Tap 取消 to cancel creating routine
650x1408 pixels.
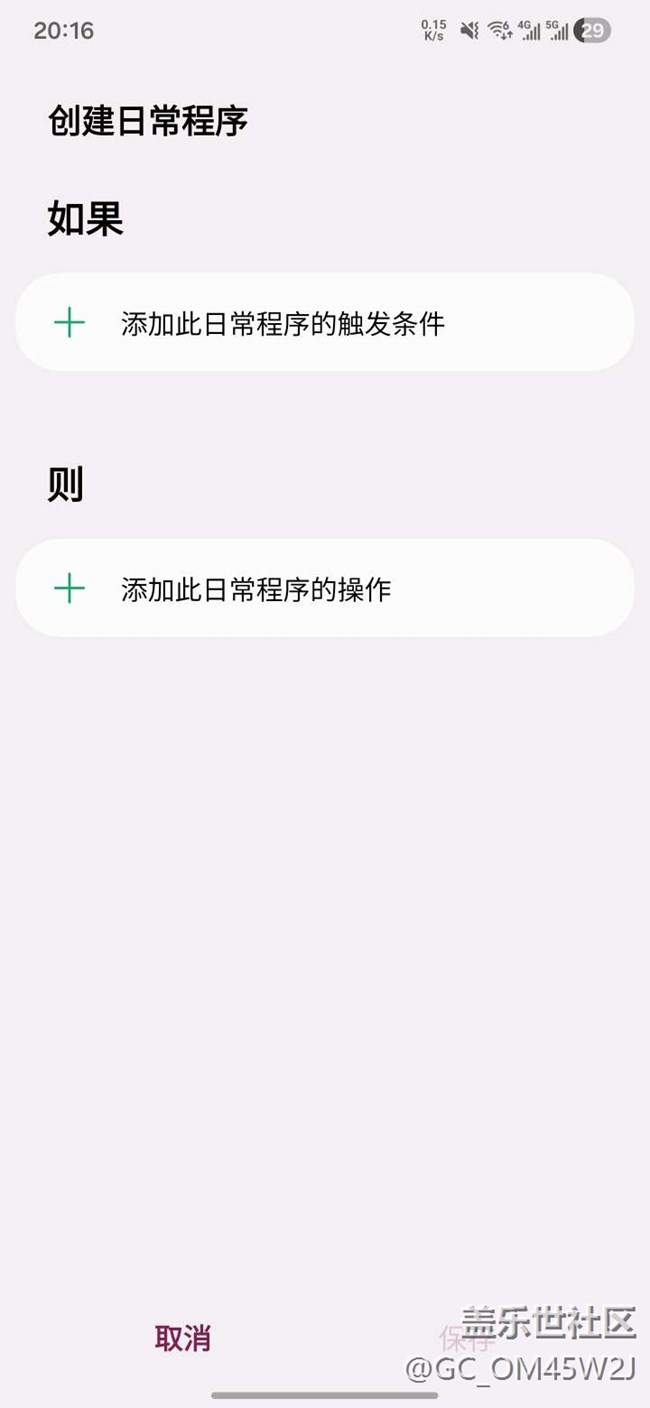pos(182,1338)
